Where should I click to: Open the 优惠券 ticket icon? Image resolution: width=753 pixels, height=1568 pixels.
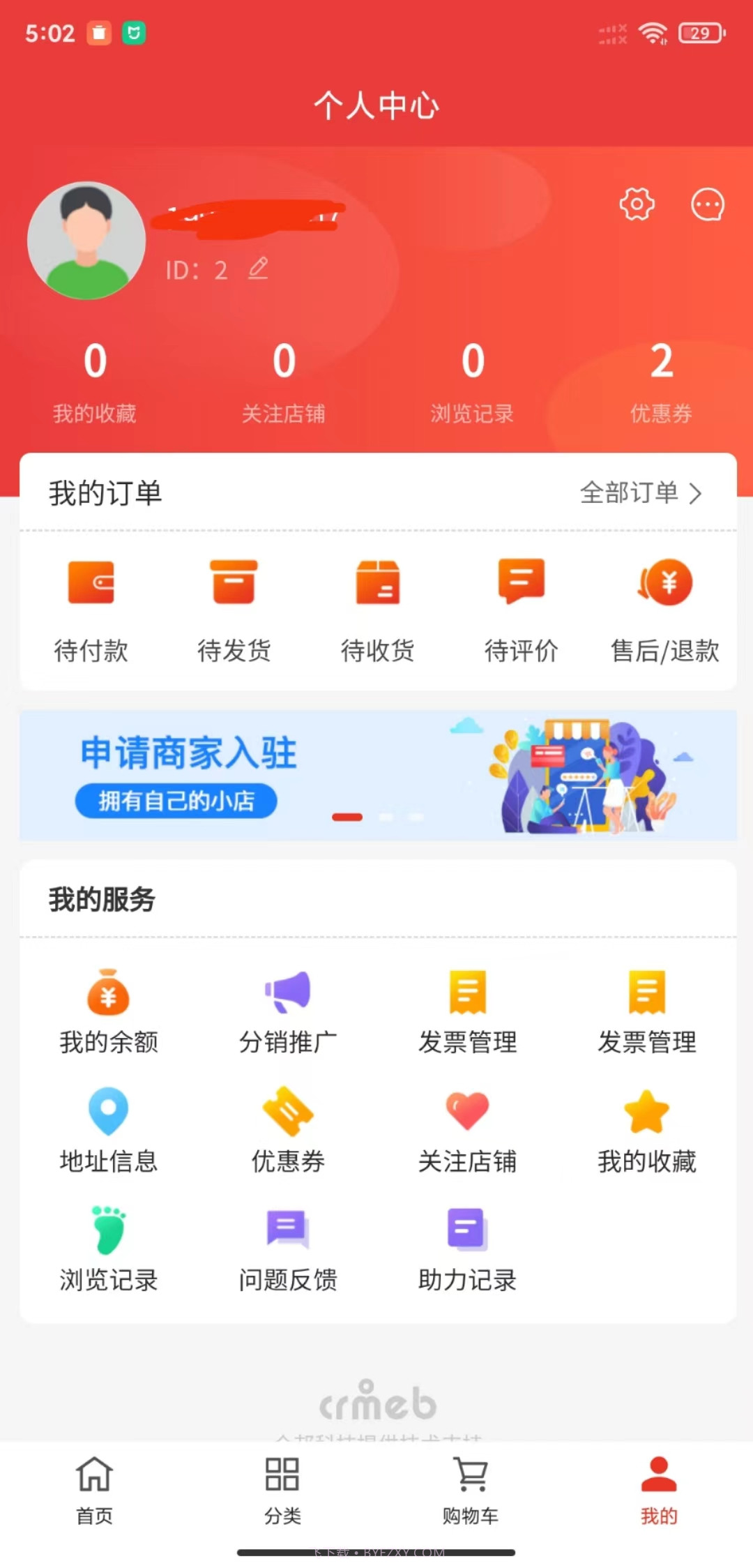click(287, 1115)
